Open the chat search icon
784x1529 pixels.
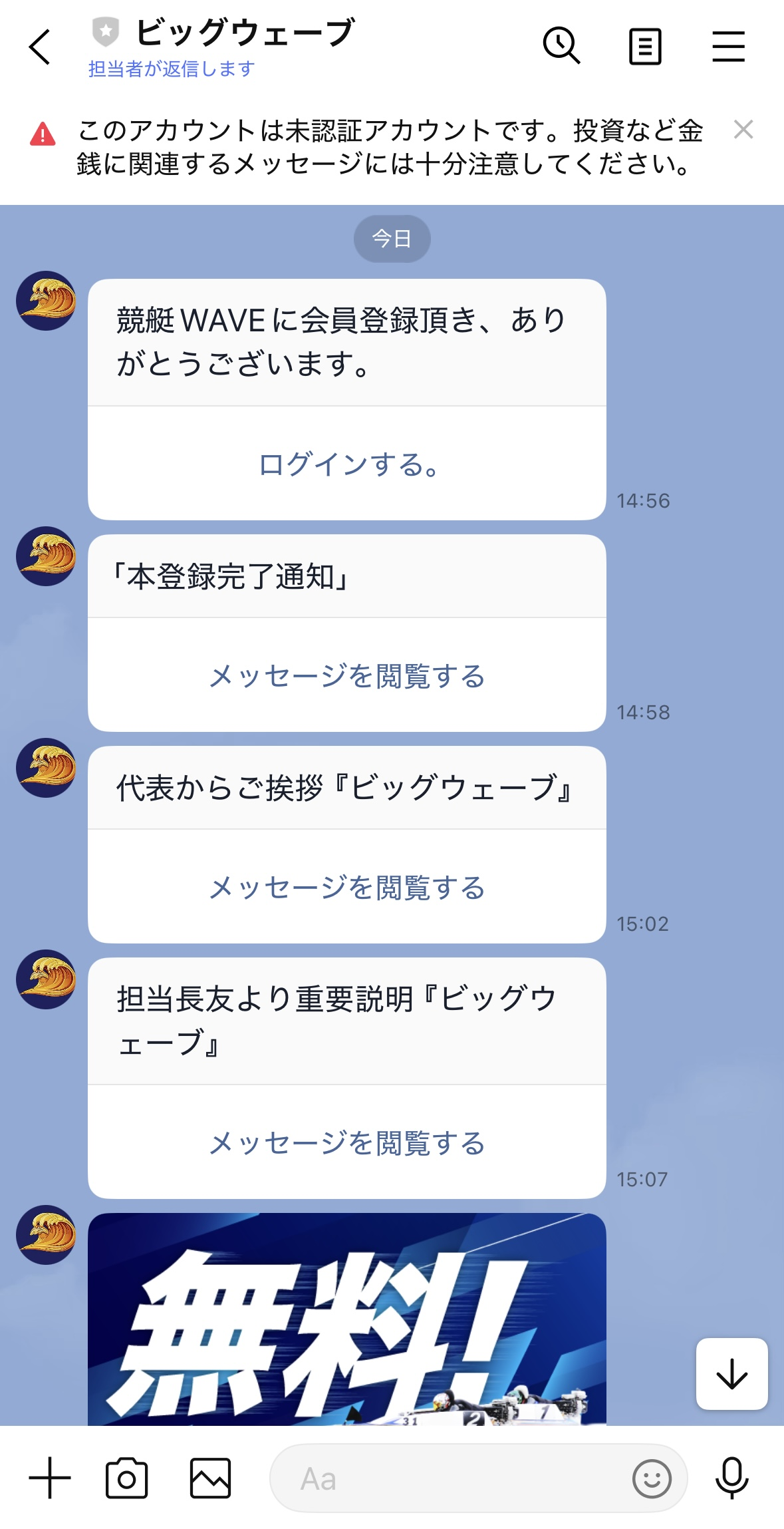561,46
